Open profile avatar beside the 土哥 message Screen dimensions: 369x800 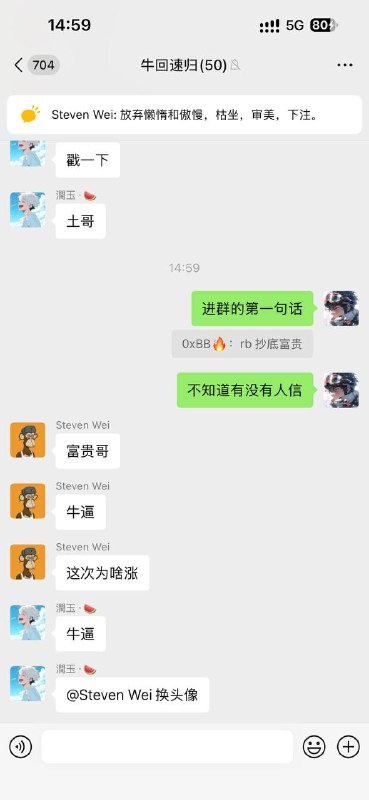tap(28, 210)
